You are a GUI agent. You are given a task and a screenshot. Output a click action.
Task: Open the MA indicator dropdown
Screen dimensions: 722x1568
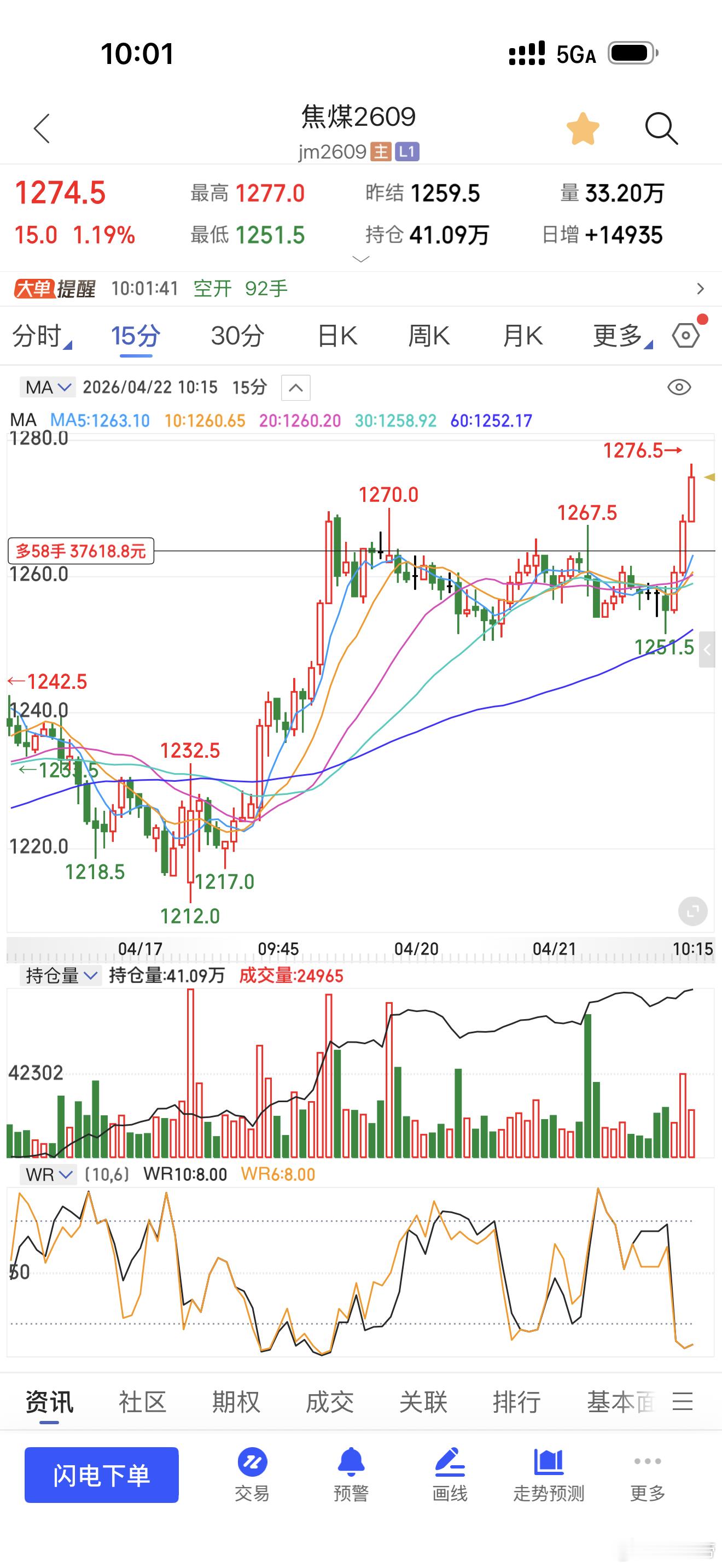pos(48,387)
